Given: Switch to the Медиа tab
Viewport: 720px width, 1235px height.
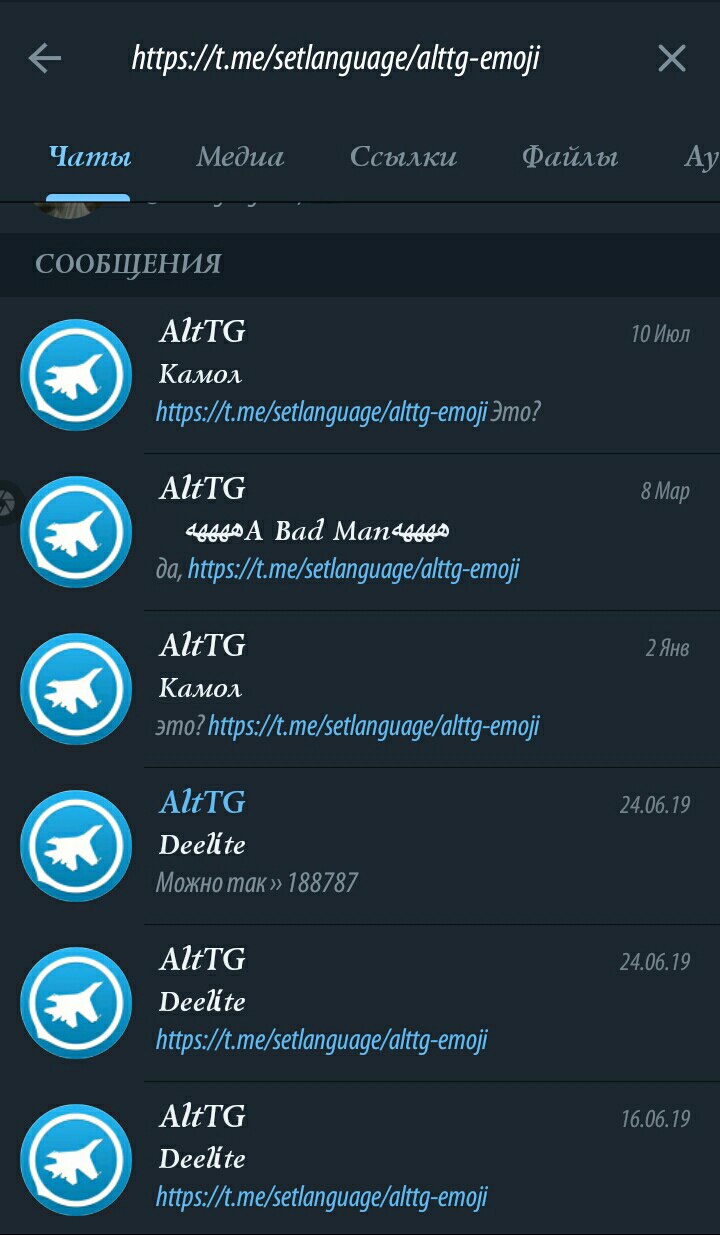Looking at the screenshot, I should click(240, 157).
